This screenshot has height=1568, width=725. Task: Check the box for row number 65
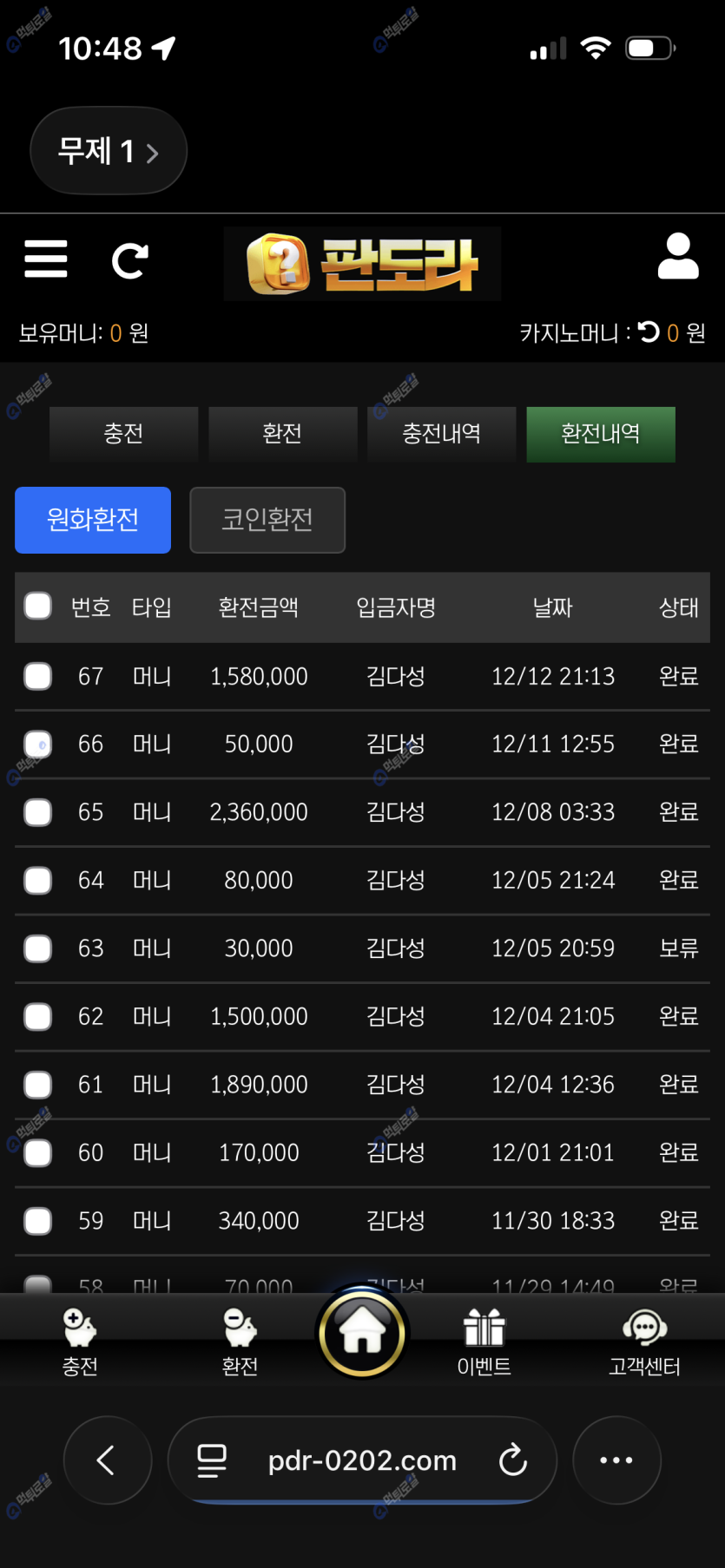[38, 812]
